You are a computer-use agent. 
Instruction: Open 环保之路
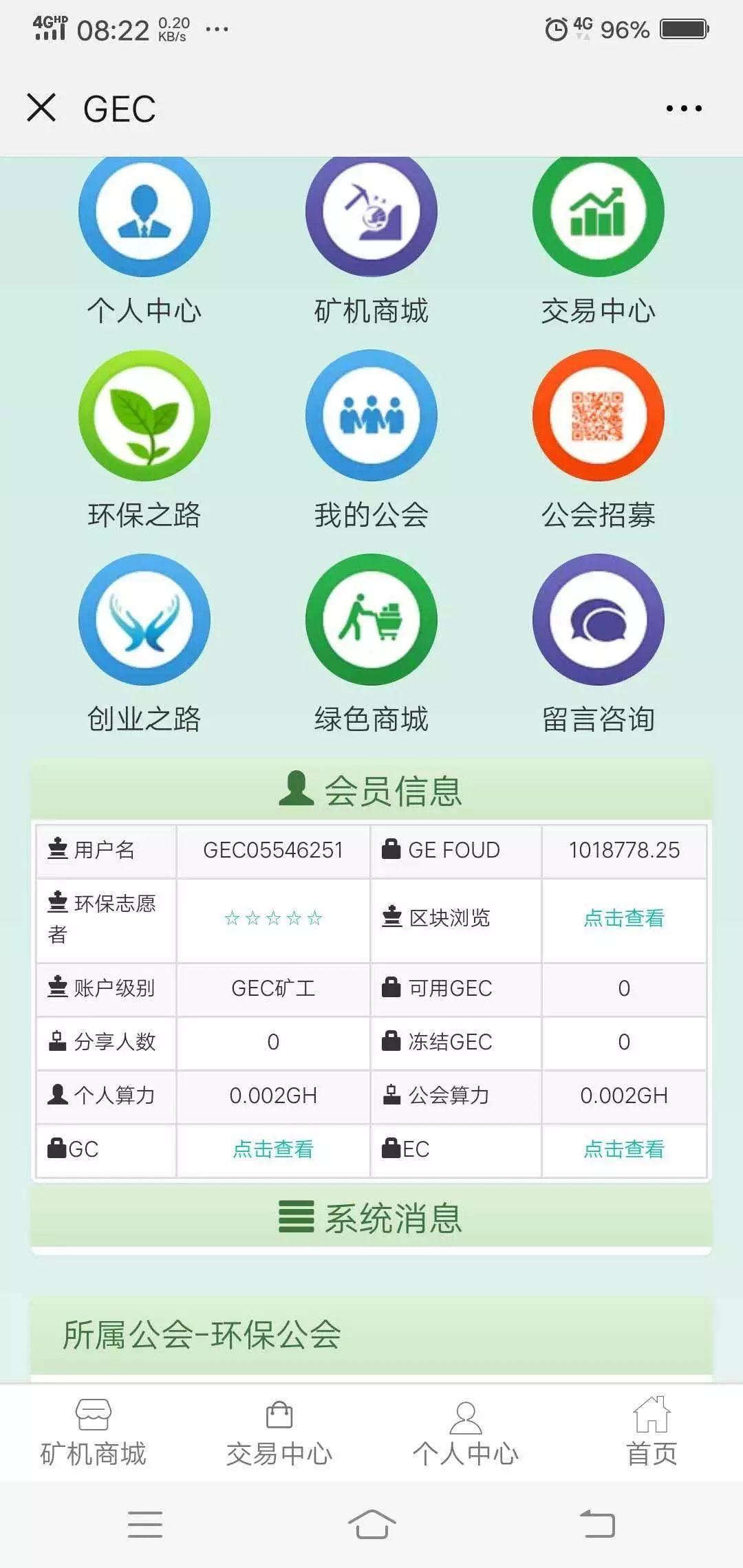click(144, 416)
